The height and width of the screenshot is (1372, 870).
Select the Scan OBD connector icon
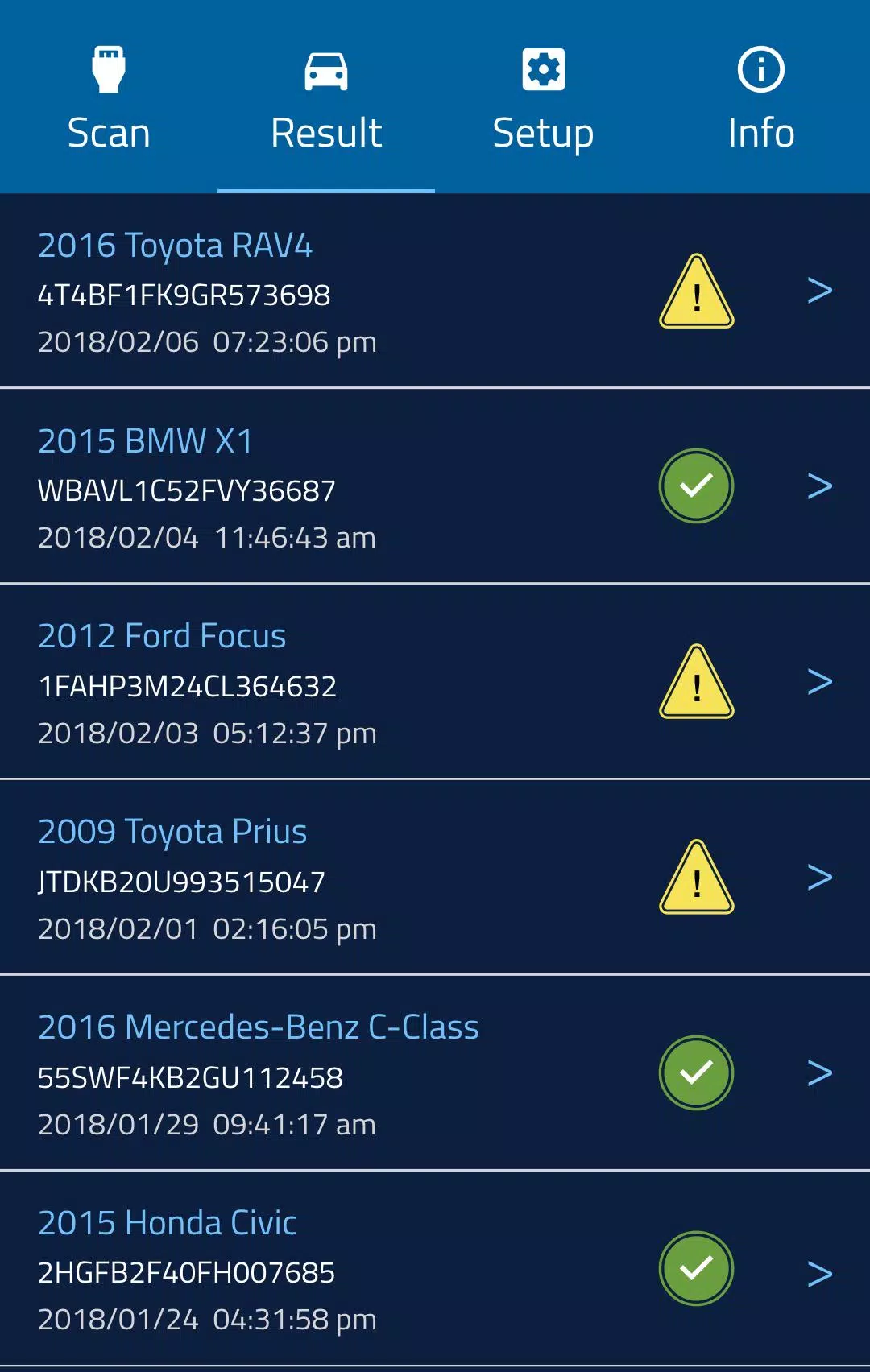click(109, 69)
